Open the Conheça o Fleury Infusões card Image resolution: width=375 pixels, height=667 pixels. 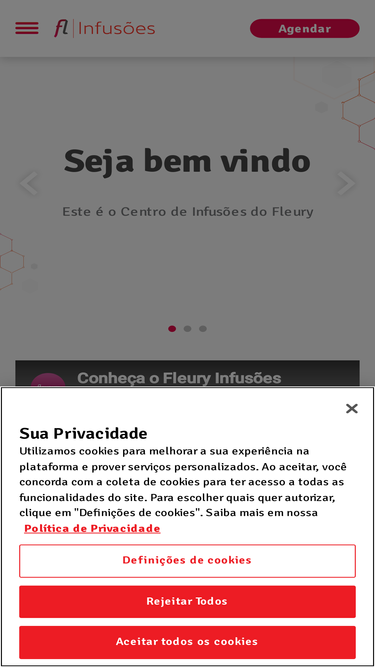[x=188, y=374]
